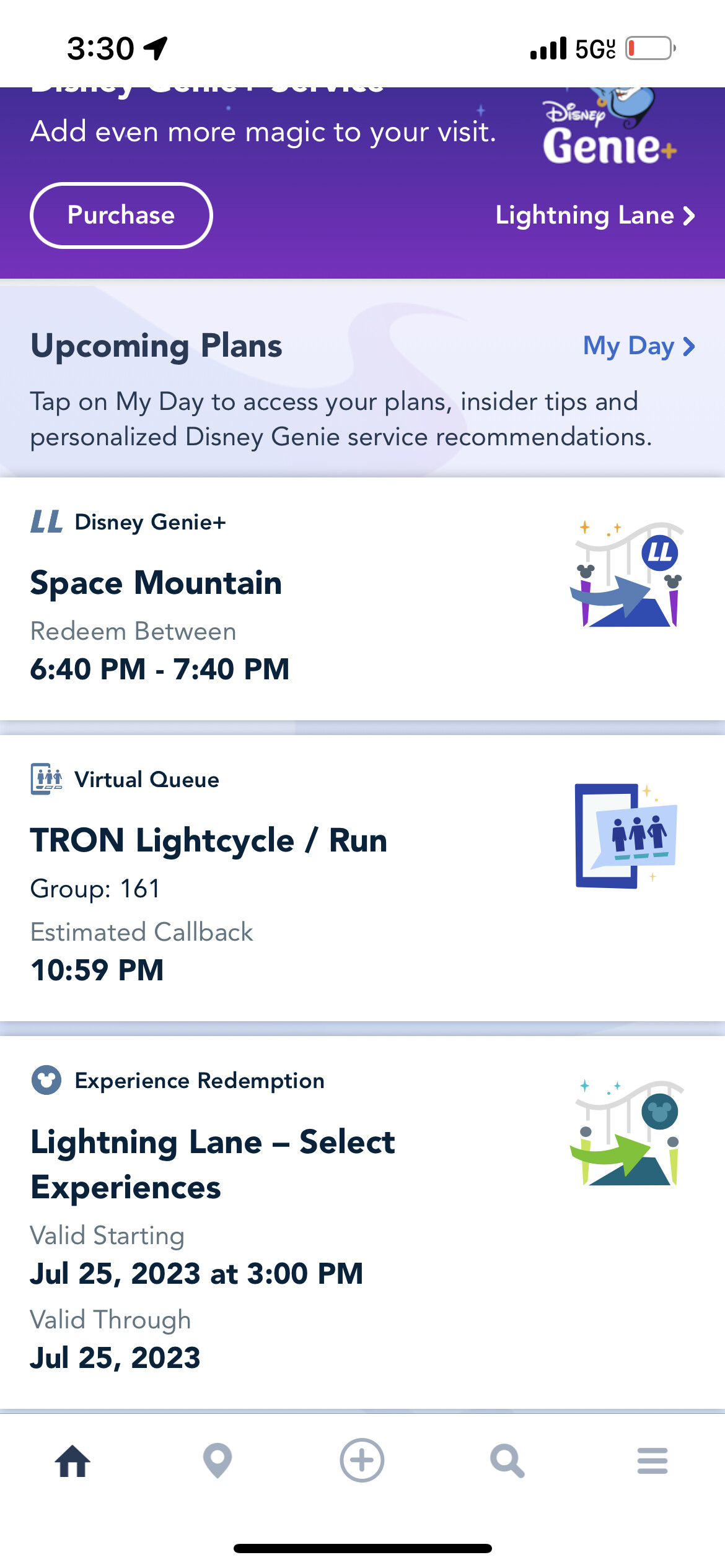Open My Day plans
Viewport: 725px width, 1568px height.
(x=638, y=346)
